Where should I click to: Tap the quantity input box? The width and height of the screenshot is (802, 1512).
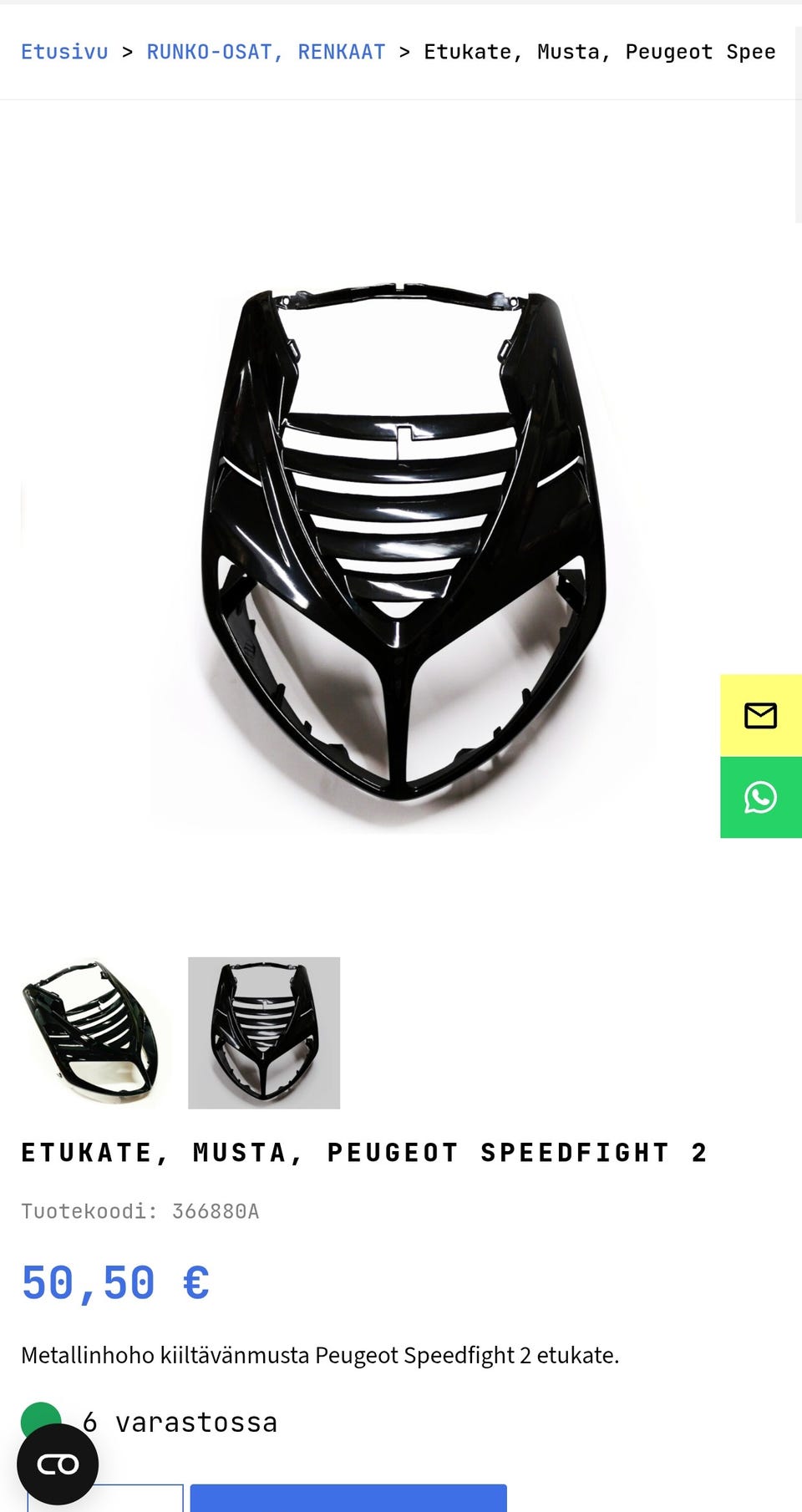click(x=105, y=1498)
